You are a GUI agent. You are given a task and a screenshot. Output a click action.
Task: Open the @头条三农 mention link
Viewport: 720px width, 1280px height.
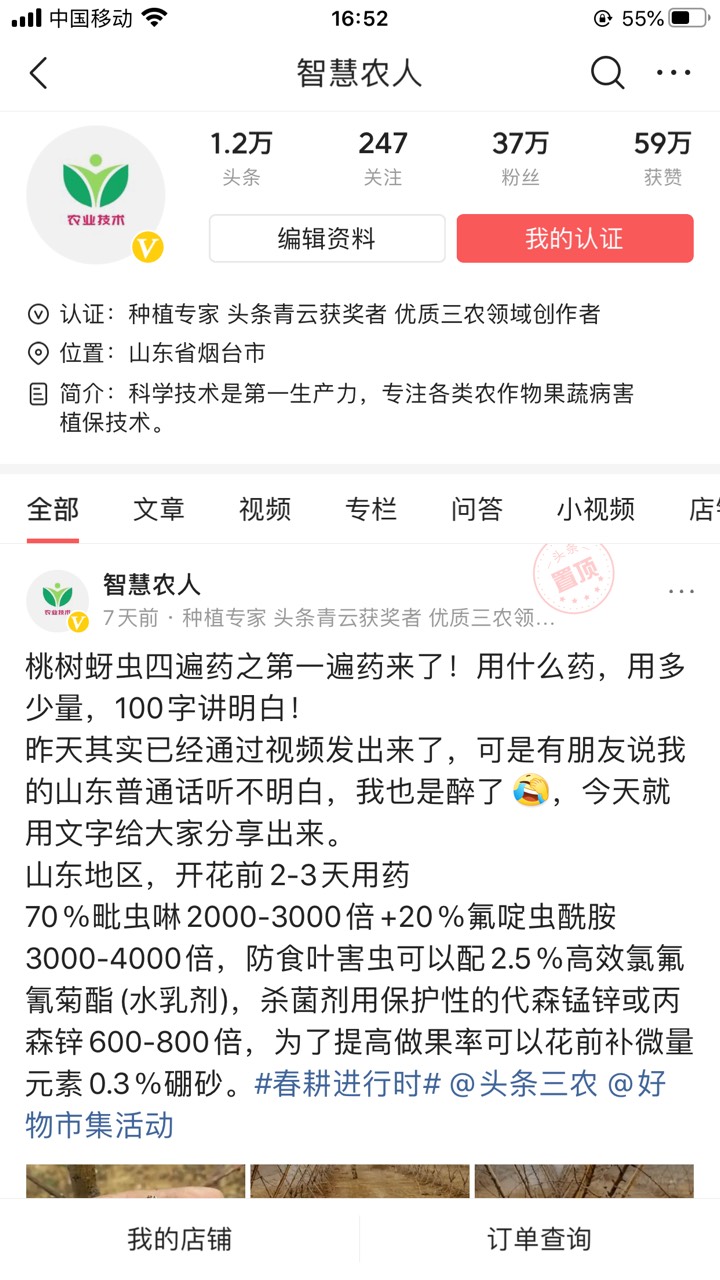coord(523,1084)
